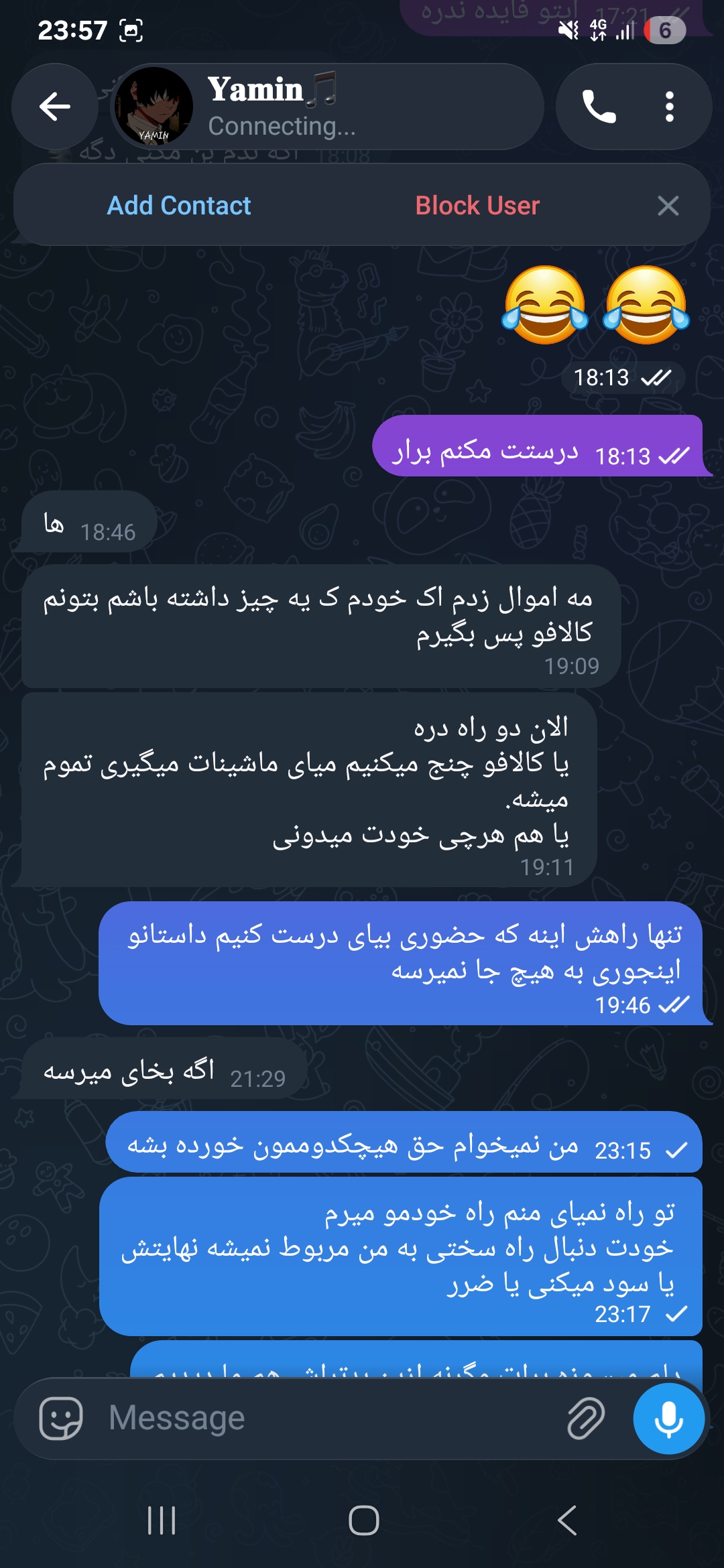Add Yamin as a contact

tap(179, 206)
